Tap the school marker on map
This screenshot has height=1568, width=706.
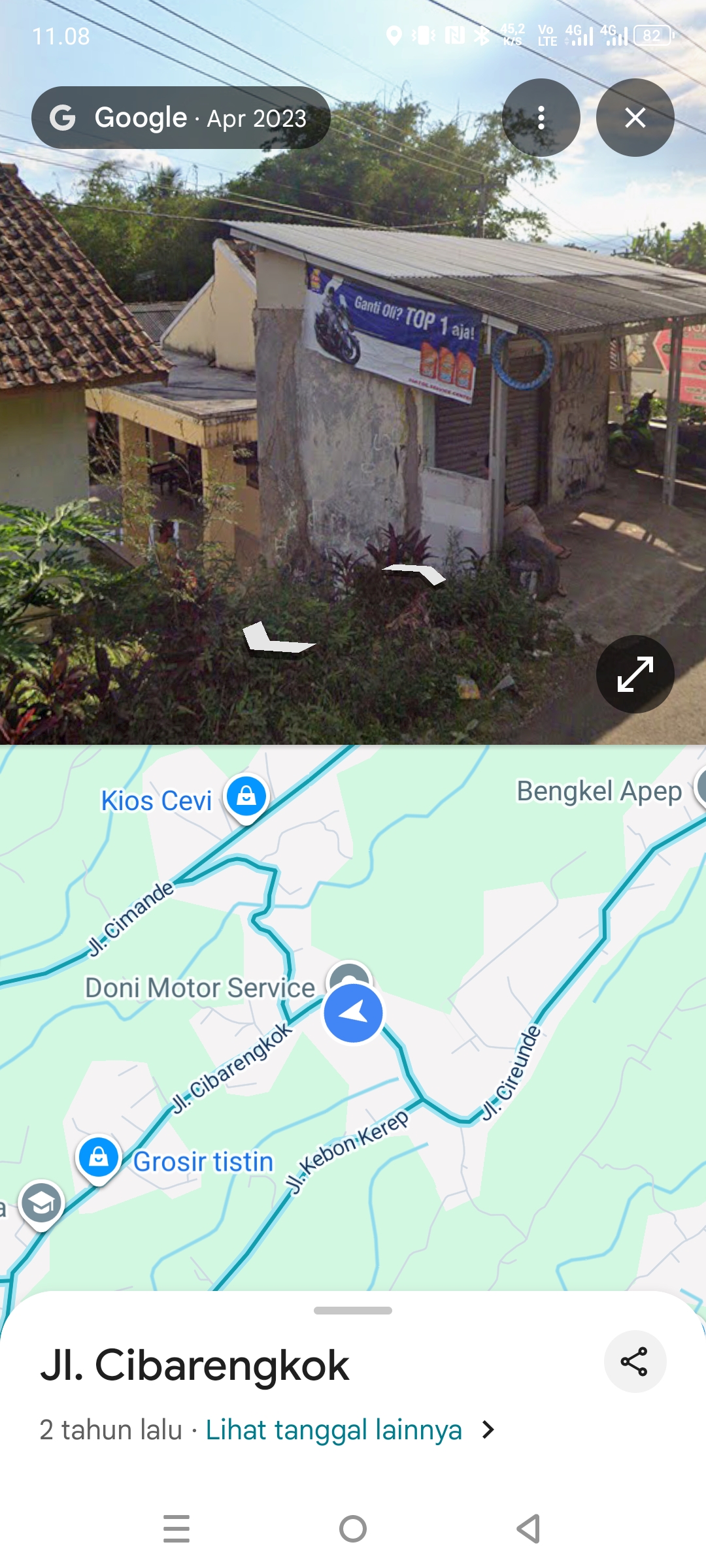pyautogui.click(x=42, y=1203)
